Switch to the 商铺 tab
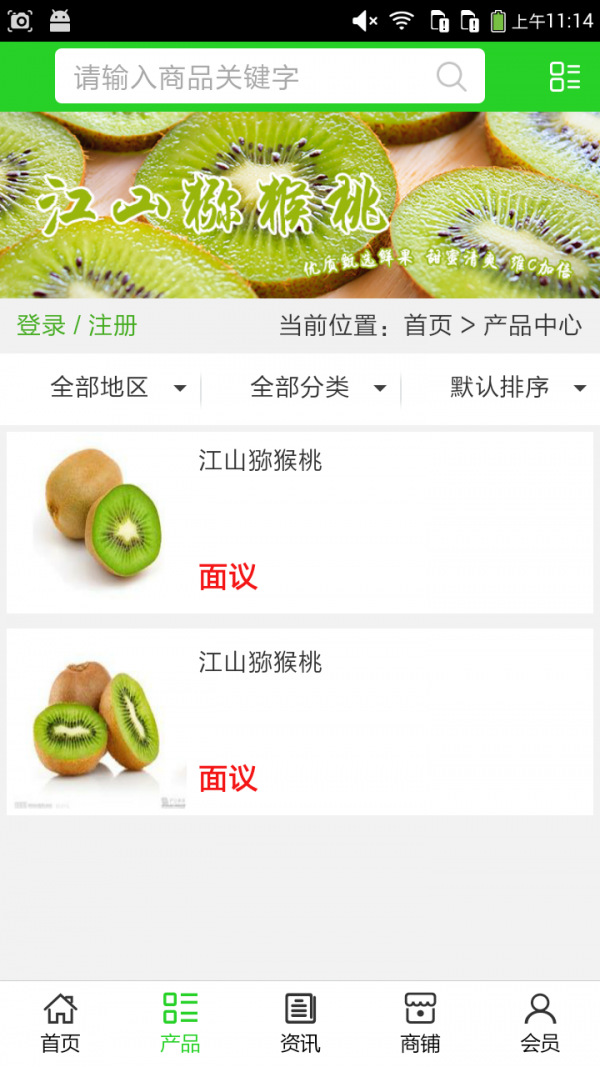The image size is (600, 1067). tap(420, 1024)
